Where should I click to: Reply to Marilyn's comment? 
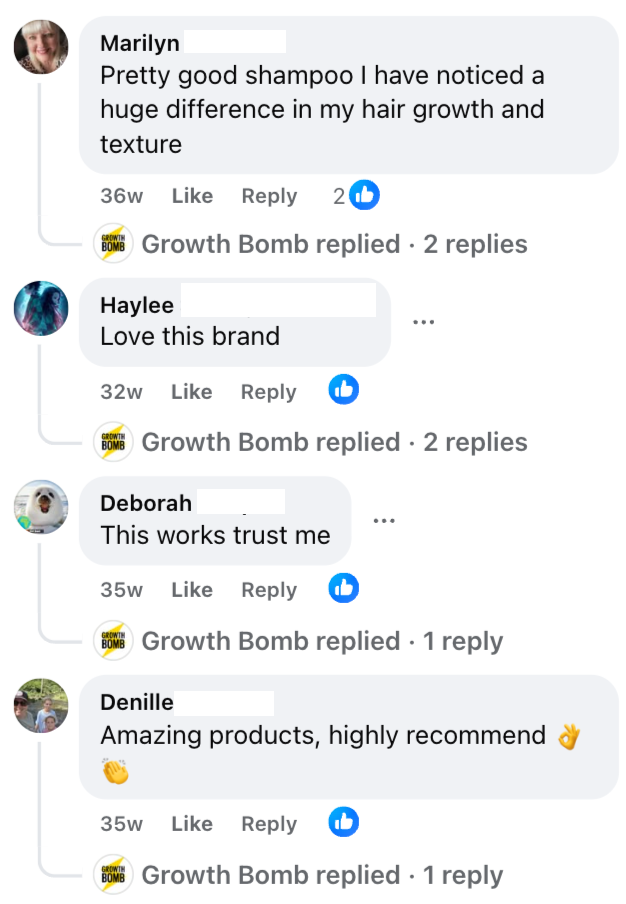[x=269, y=196]
